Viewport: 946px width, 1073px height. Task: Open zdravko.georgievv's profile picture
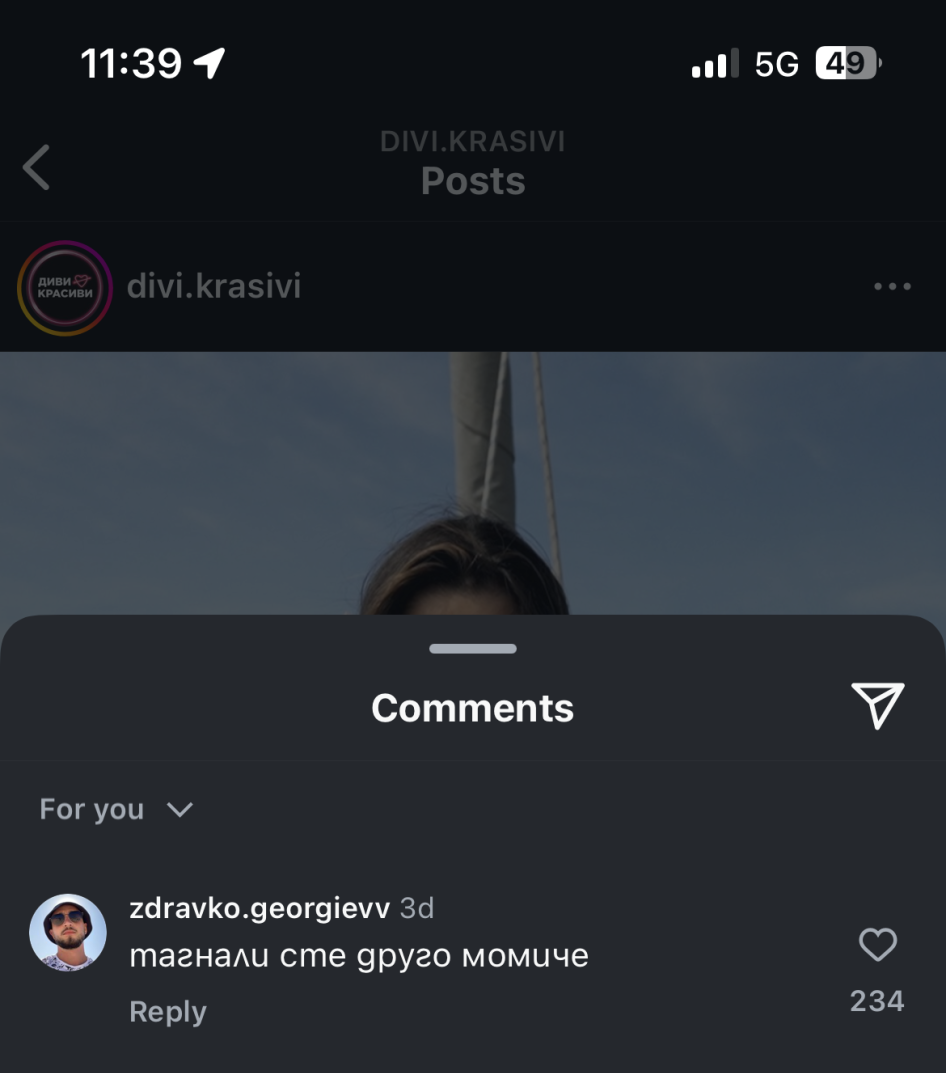[x=68, y=932]
